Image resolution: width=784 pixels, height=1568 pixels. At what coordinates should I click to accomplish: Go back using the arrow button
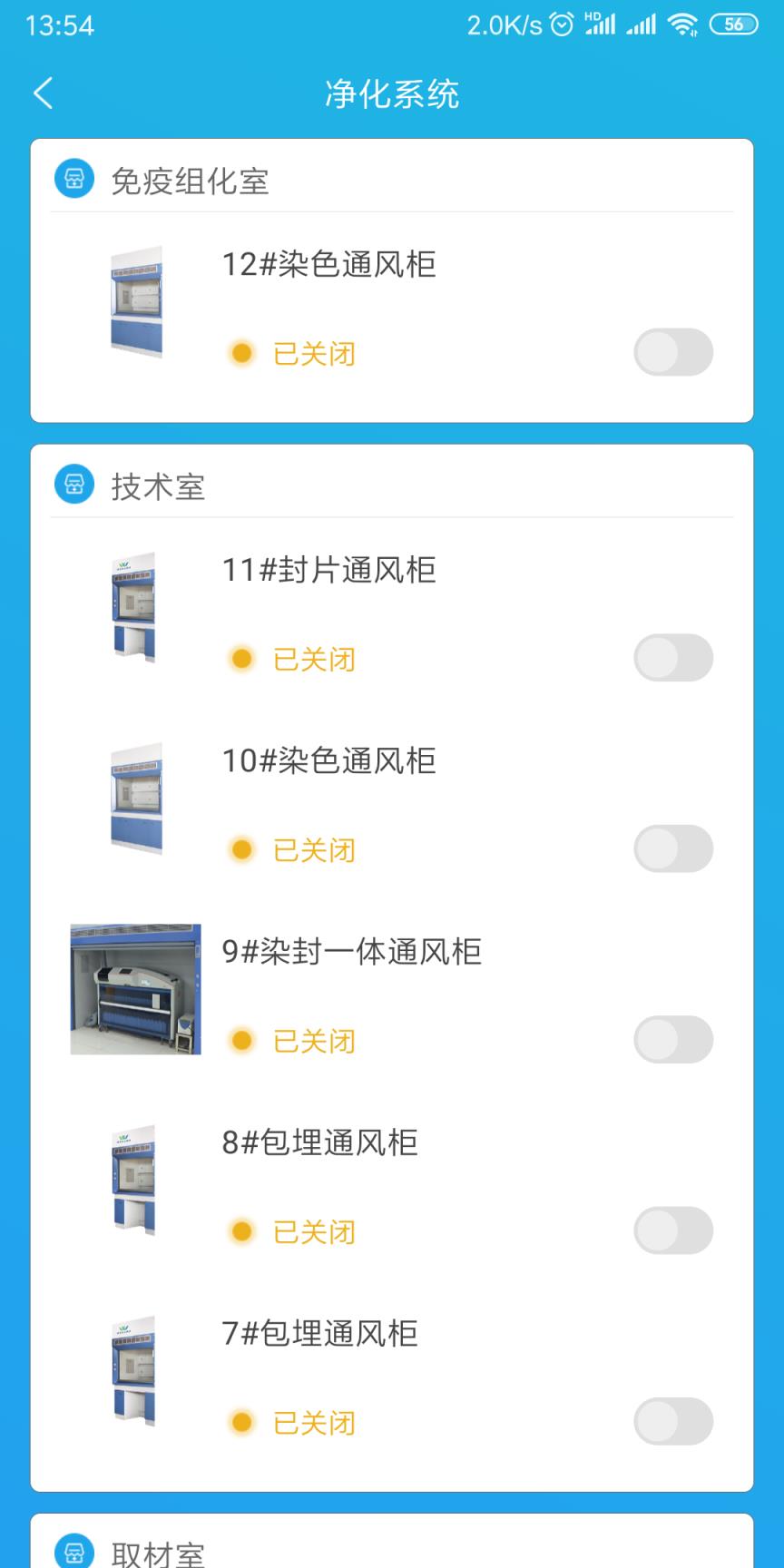click(x=43, y=93)
